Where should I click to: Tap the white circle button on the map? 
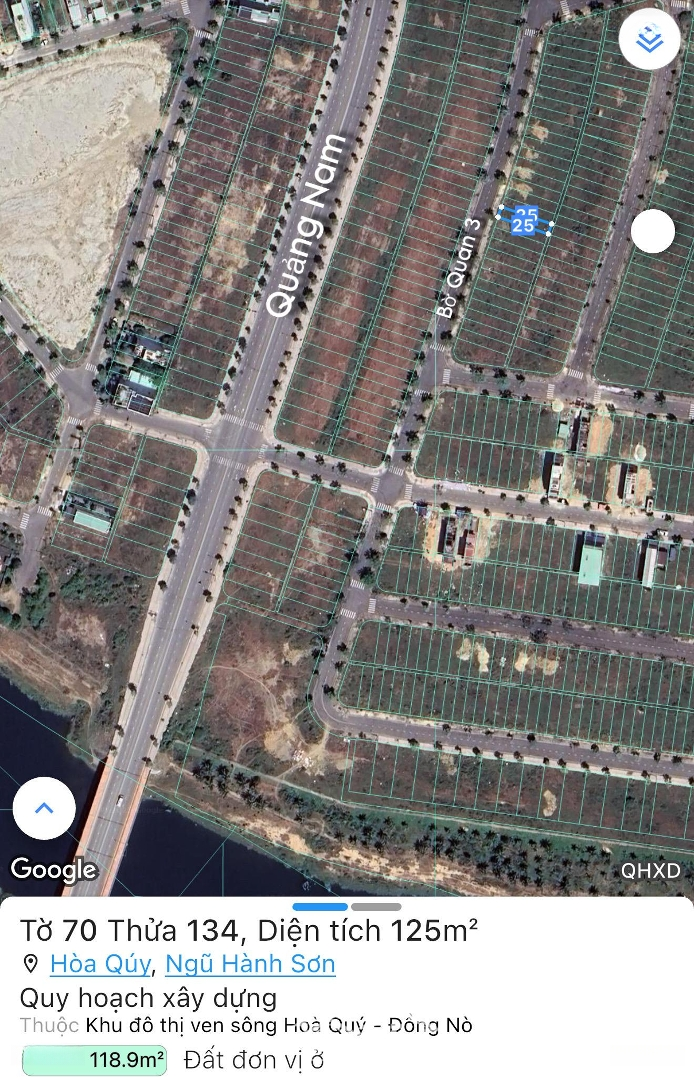tap(653, 232)
